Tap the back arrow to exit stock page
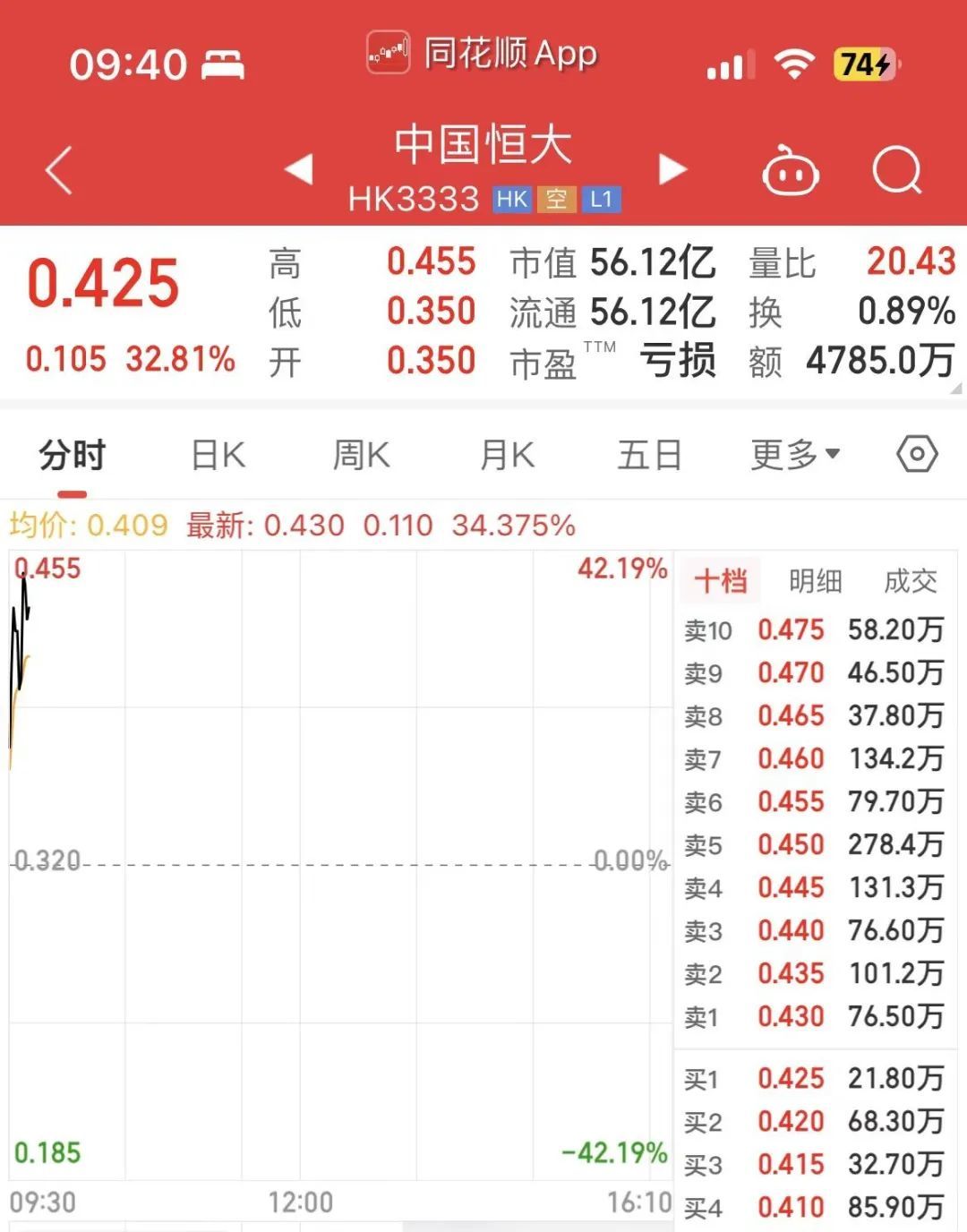 click(x=56, y=170)
